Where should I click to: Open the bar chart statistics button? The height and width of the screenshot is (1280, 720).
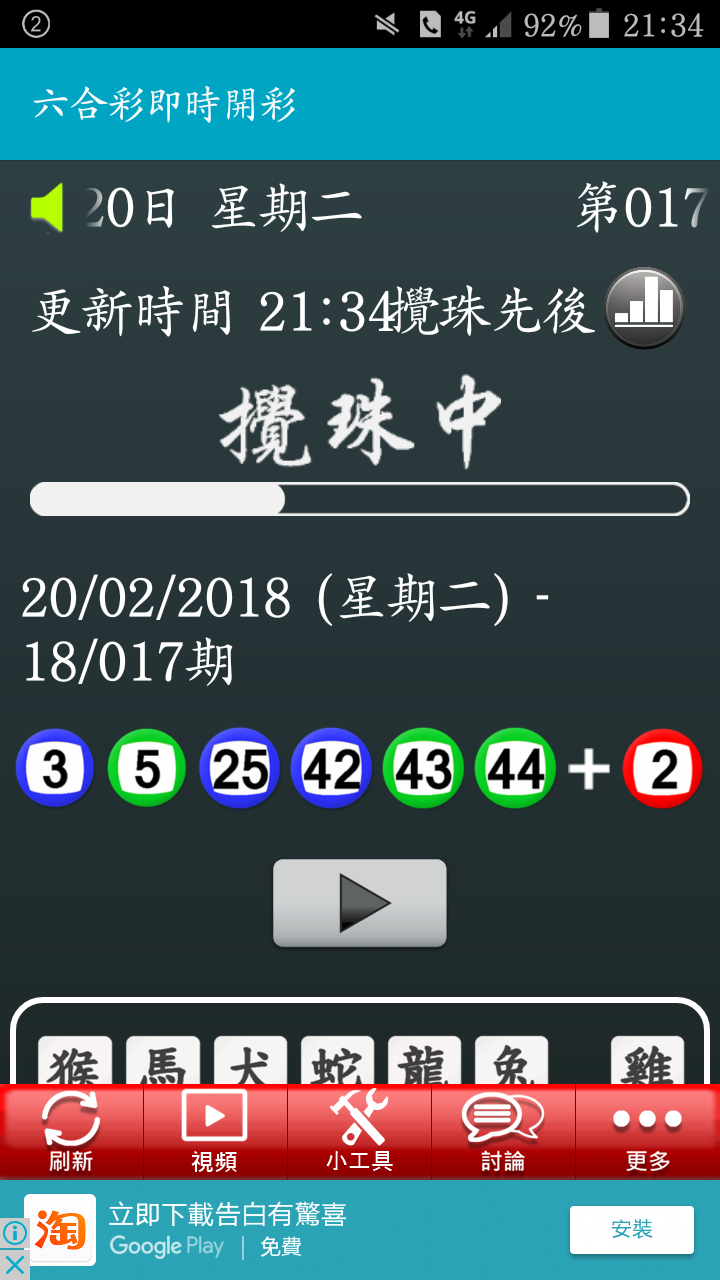click(645, 308)
